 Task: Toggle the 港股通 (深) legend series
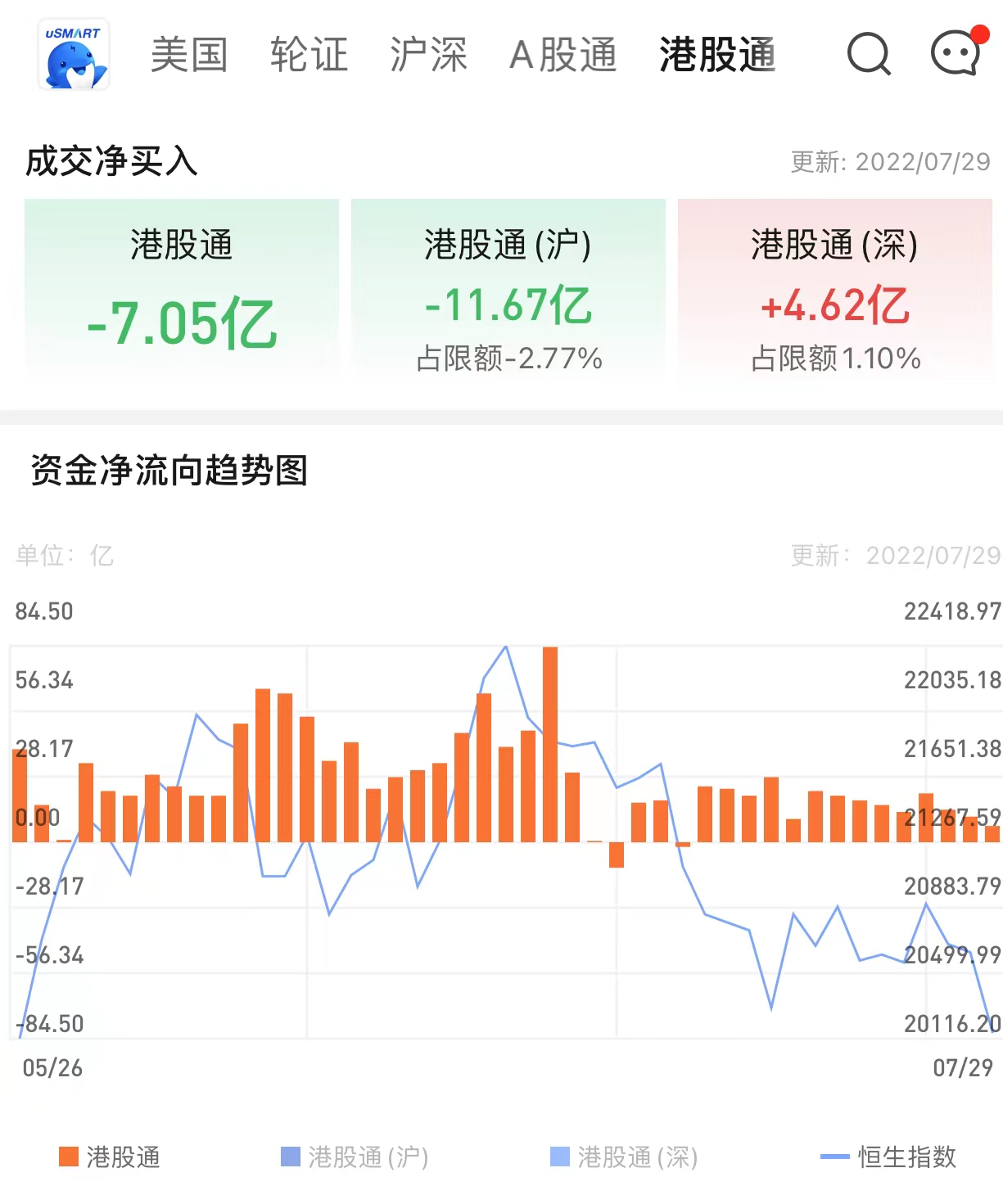coord(624,1157)
